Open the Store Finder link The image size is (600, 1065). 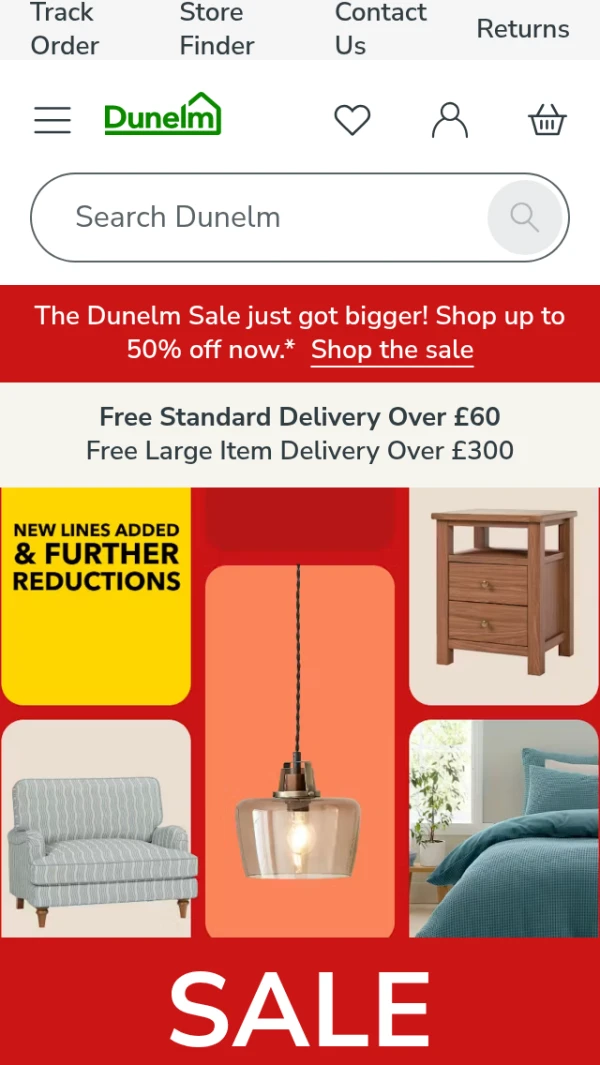[217, 29]
